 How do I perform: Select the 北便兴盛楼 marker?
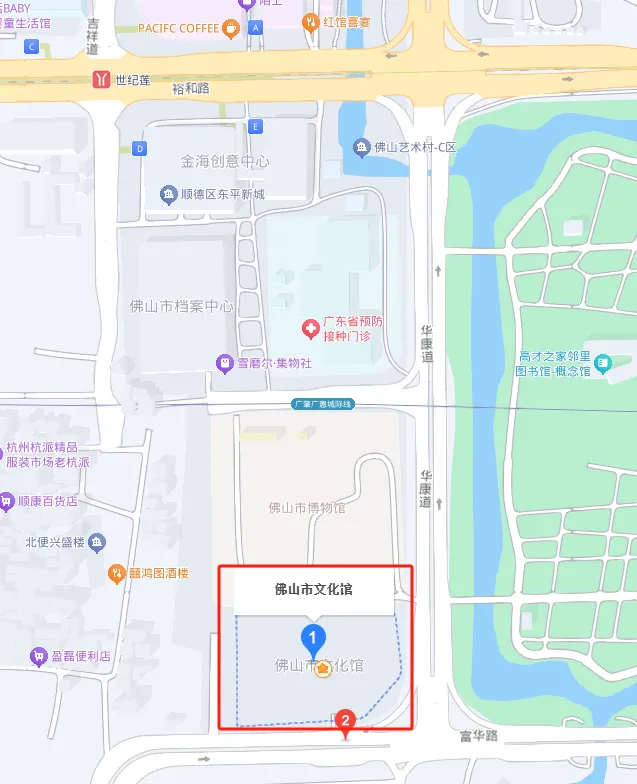pyautogui.click(x=96, y=543)
